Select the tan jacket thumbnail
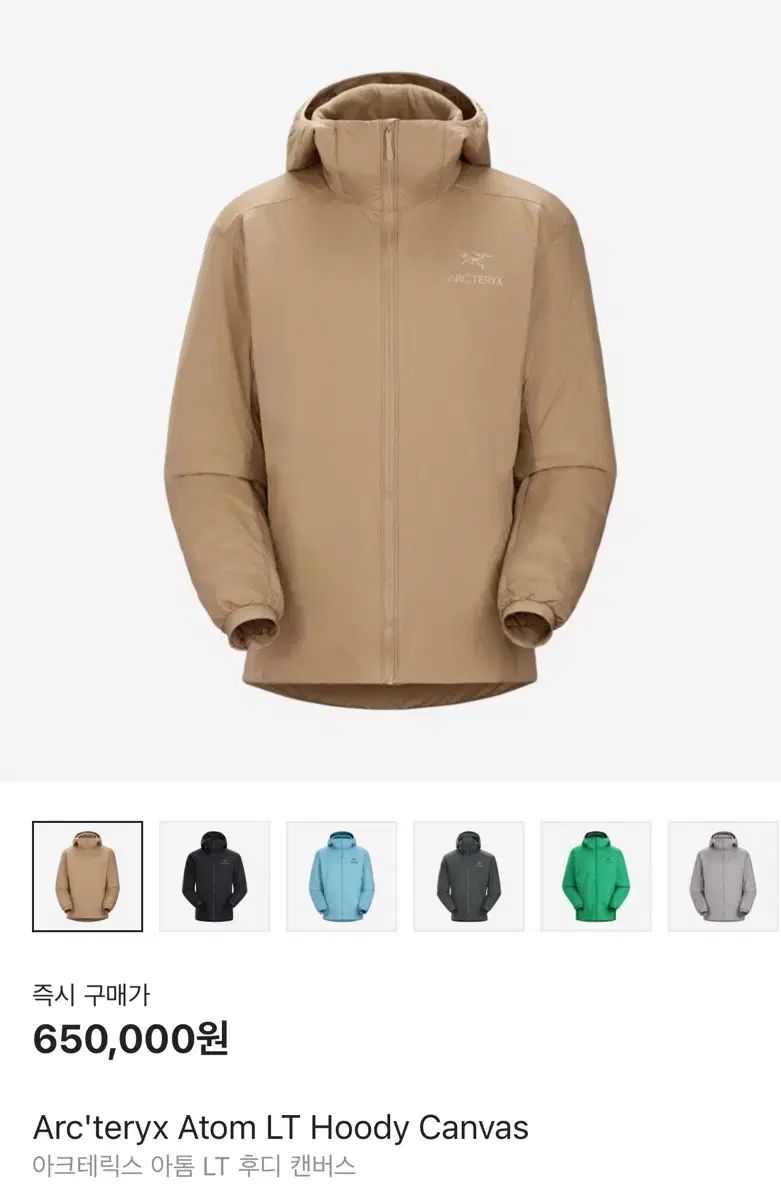 [x=87, y=876]
